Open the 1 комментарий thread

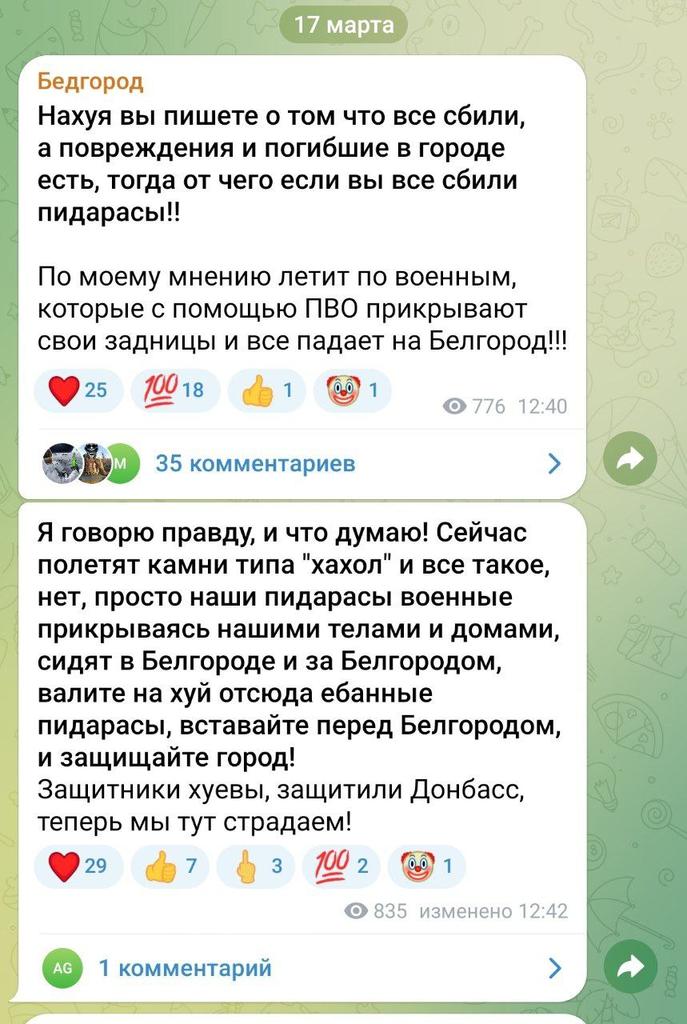(300, 967)
